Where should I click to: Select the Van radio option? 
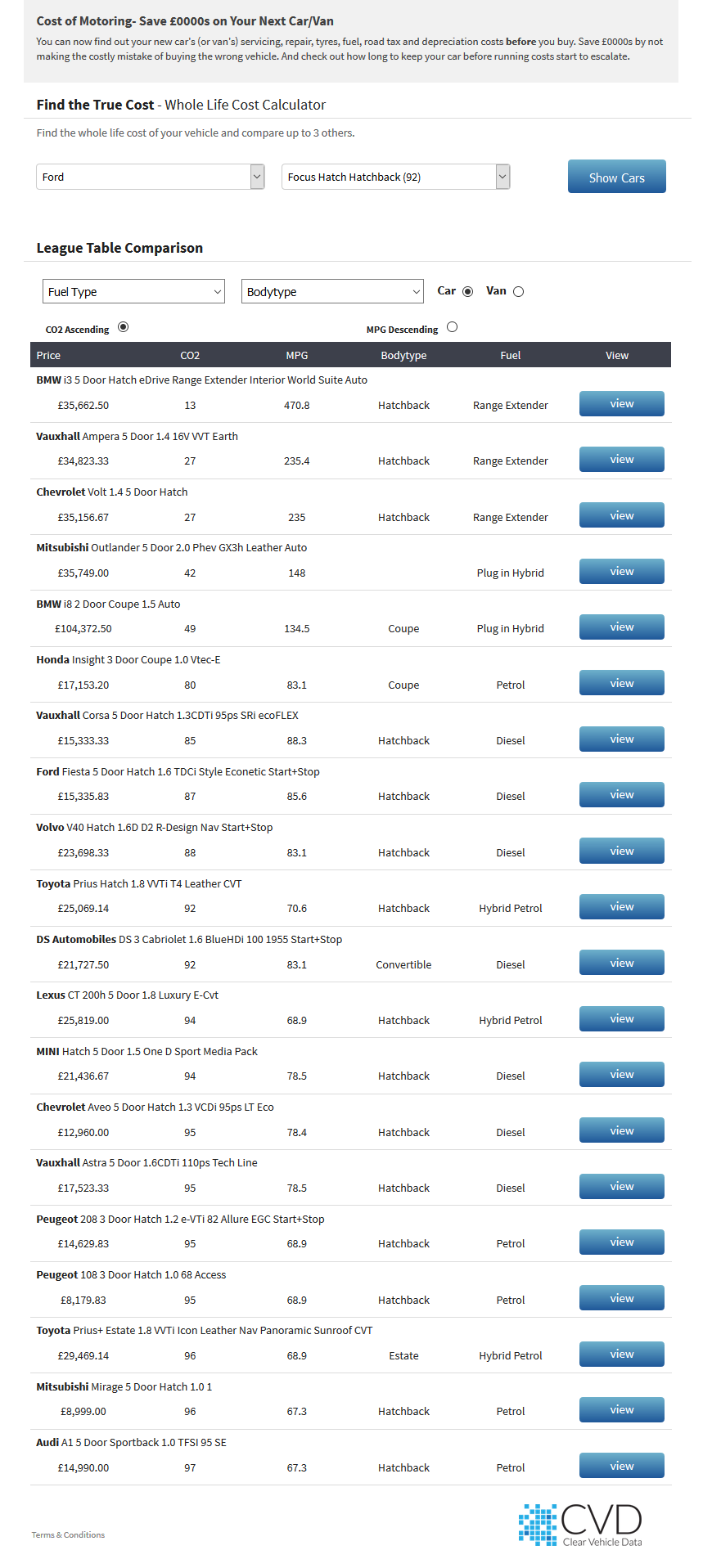519,291
